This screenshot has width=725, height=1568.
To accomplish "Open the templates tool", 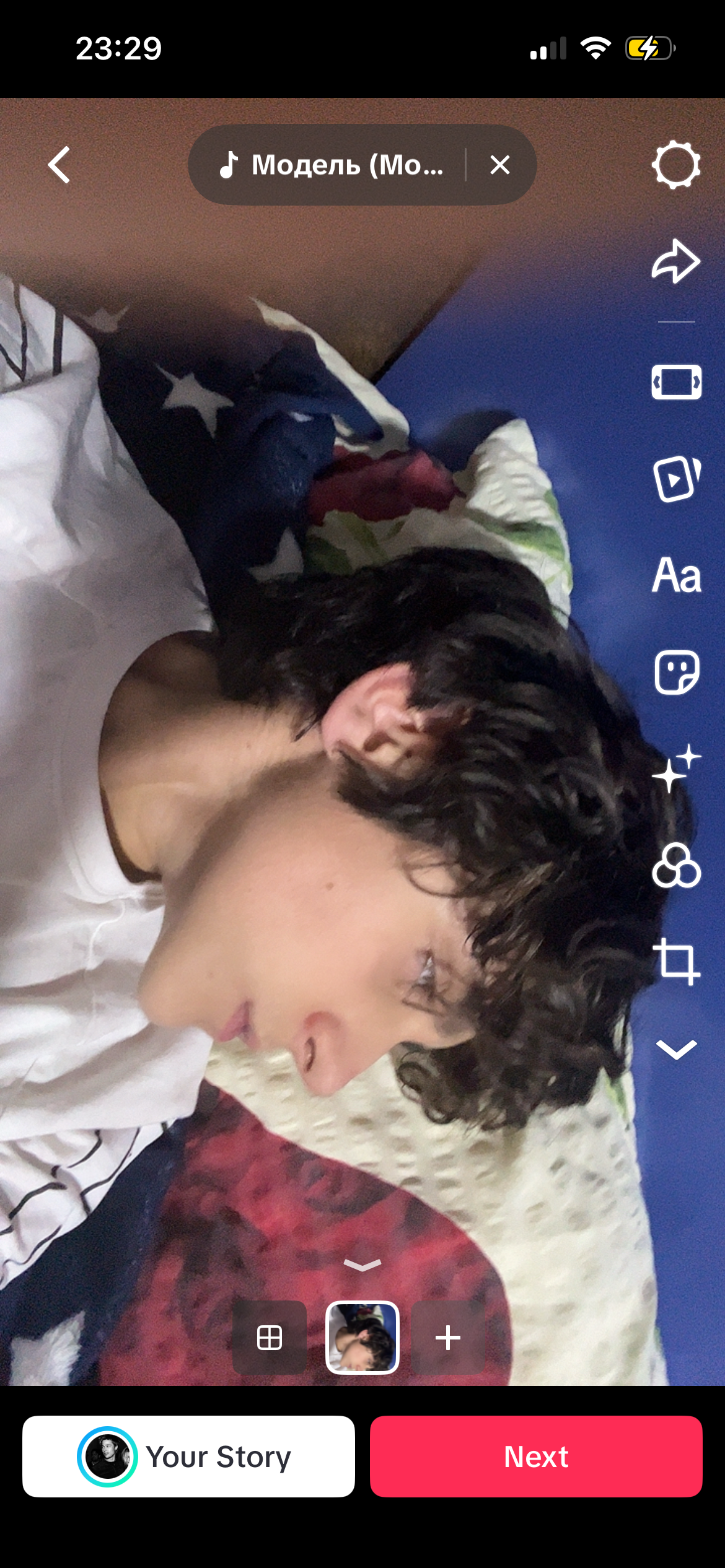I will point(676,479).
